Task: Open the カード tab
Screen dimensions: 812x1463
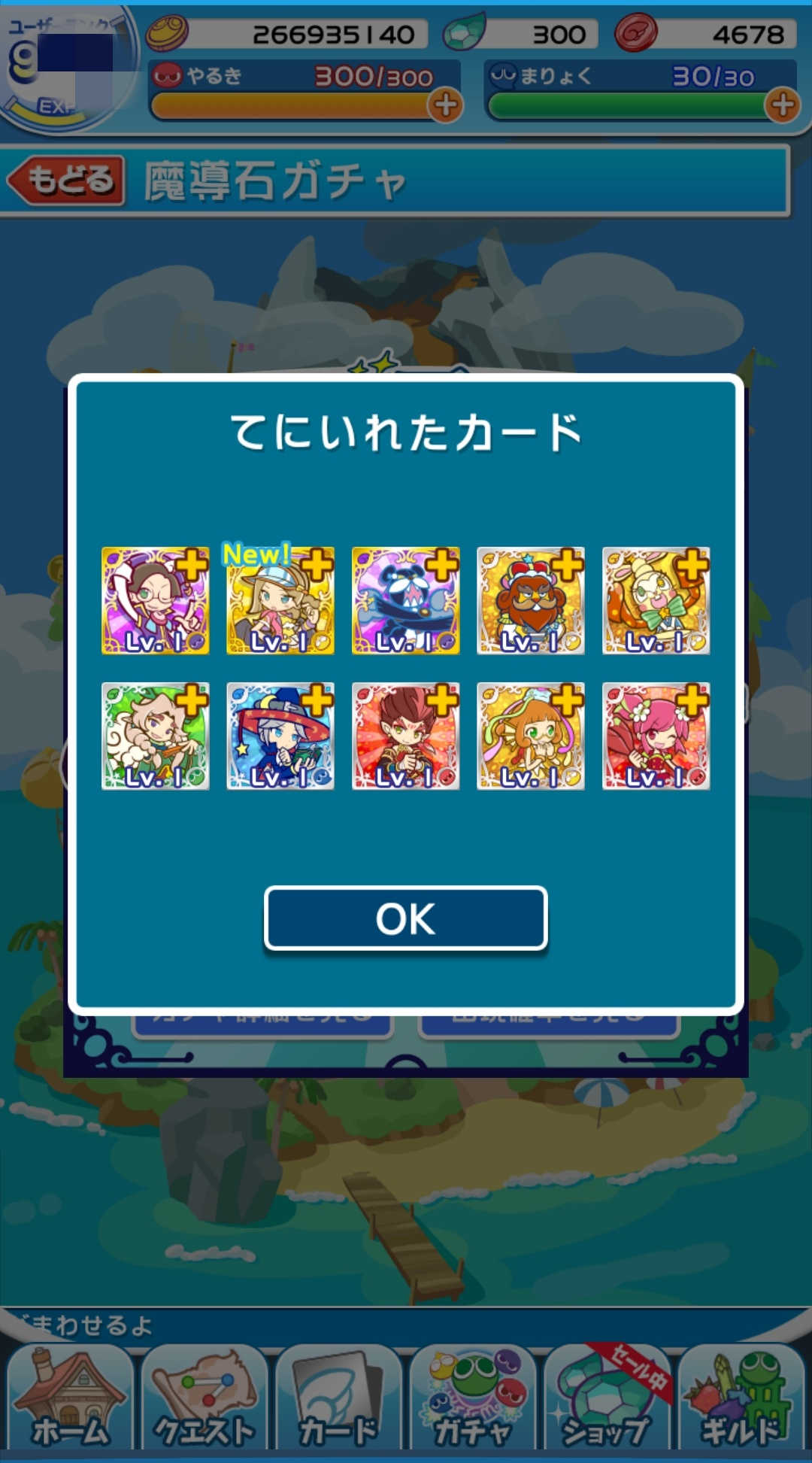Action: [338, 1401]
